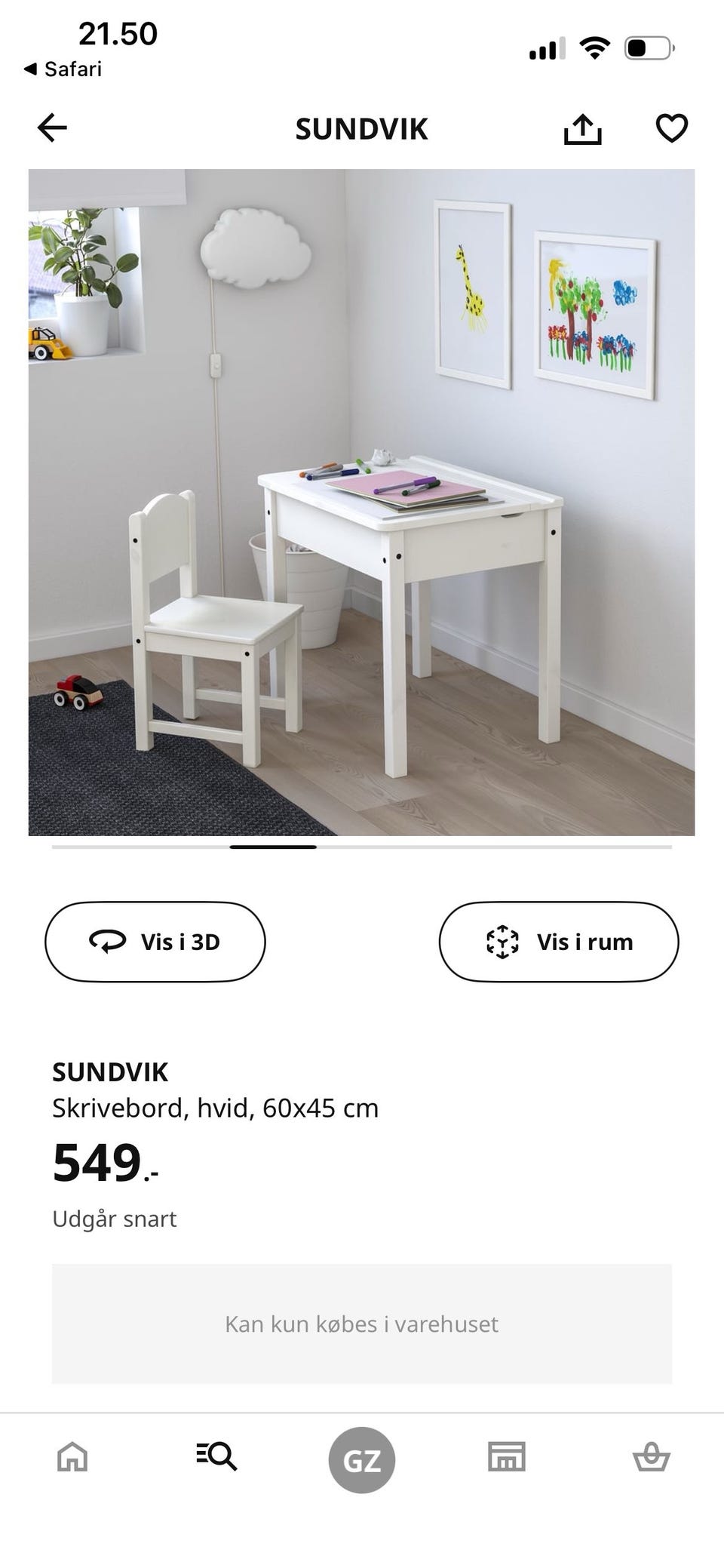The height and width of the screenshot is (1568, 724).
Task: Select the search icon in bottom navigation
Action: tap(216, 1458)
